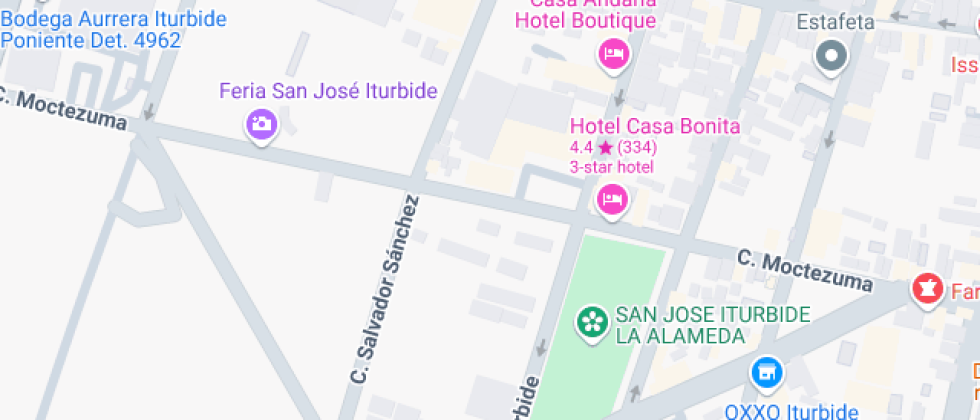Open the Estafeta location marker
980x420 pixels.
[x=831, y=58]
